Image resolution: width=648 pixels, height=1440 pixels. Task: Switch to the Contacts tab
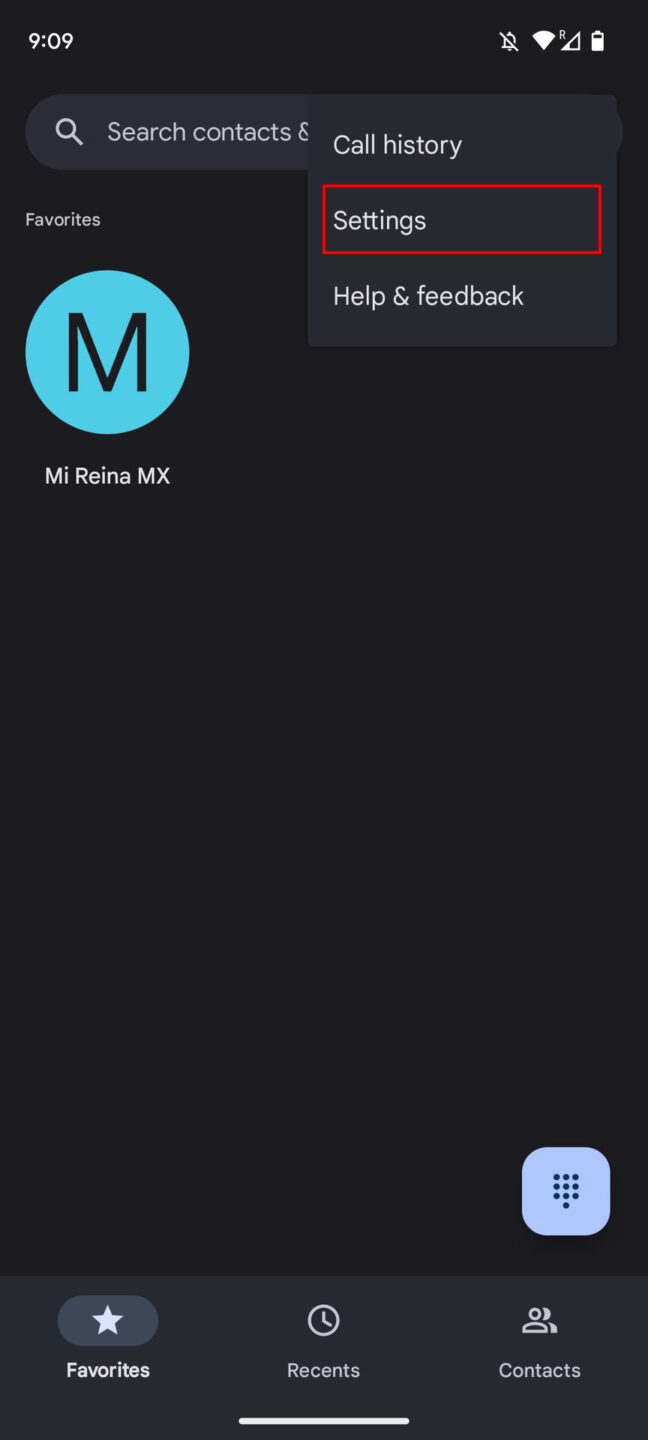539,1340
